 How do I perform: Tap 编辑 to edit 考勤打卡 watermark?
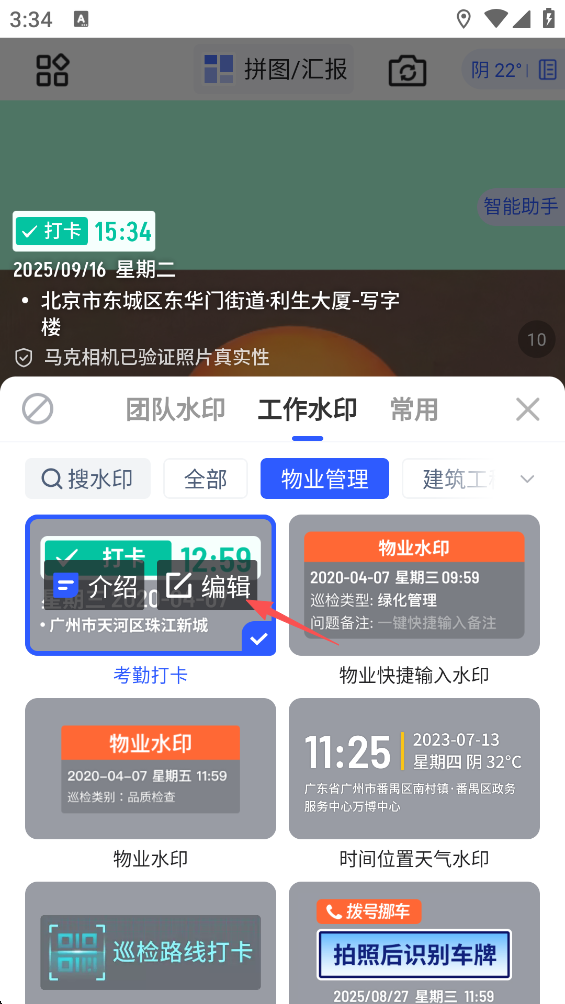tap(208, 585)
